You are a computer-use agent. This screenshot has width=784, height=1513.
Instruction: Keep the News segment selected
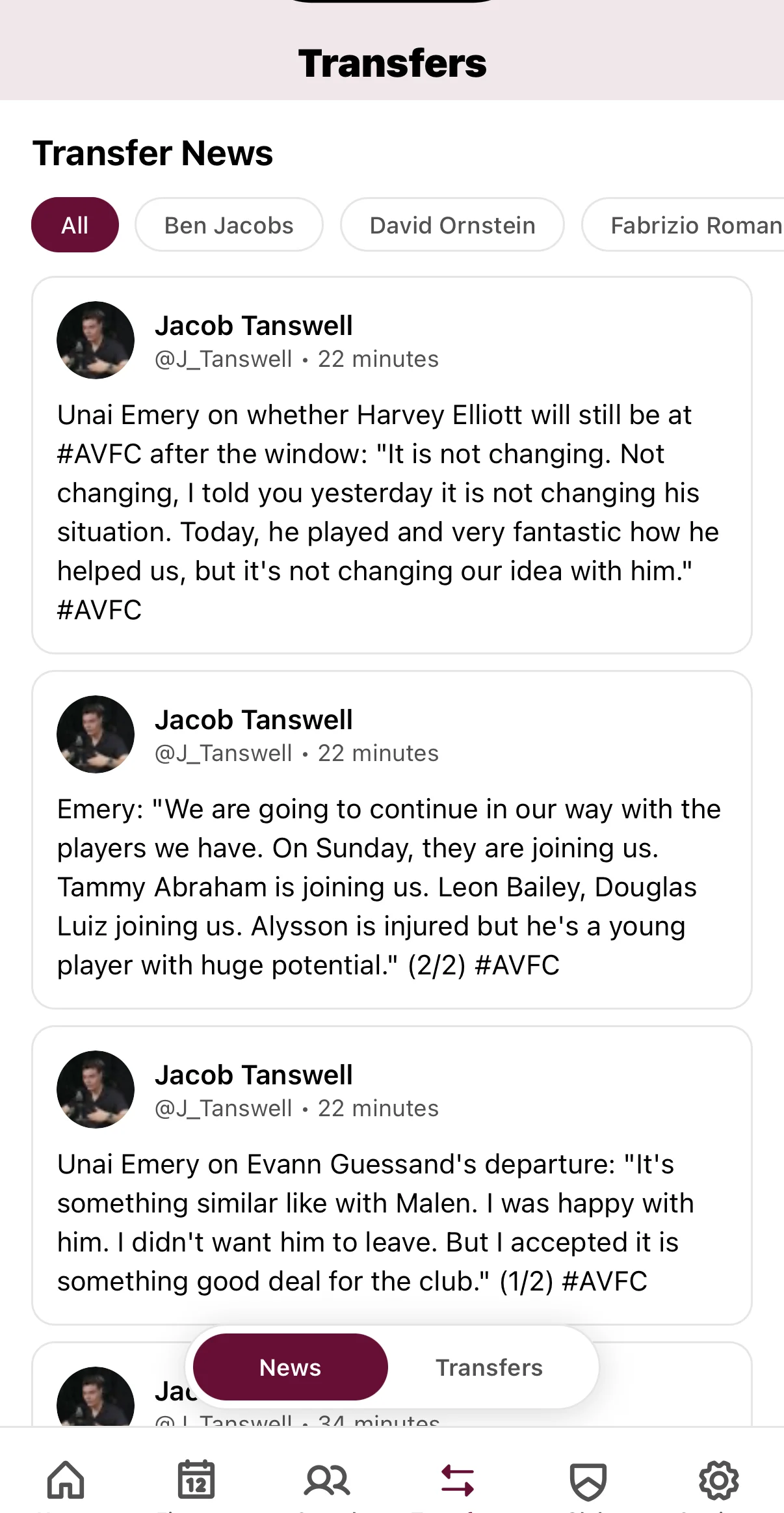(x=289, y=1367)
